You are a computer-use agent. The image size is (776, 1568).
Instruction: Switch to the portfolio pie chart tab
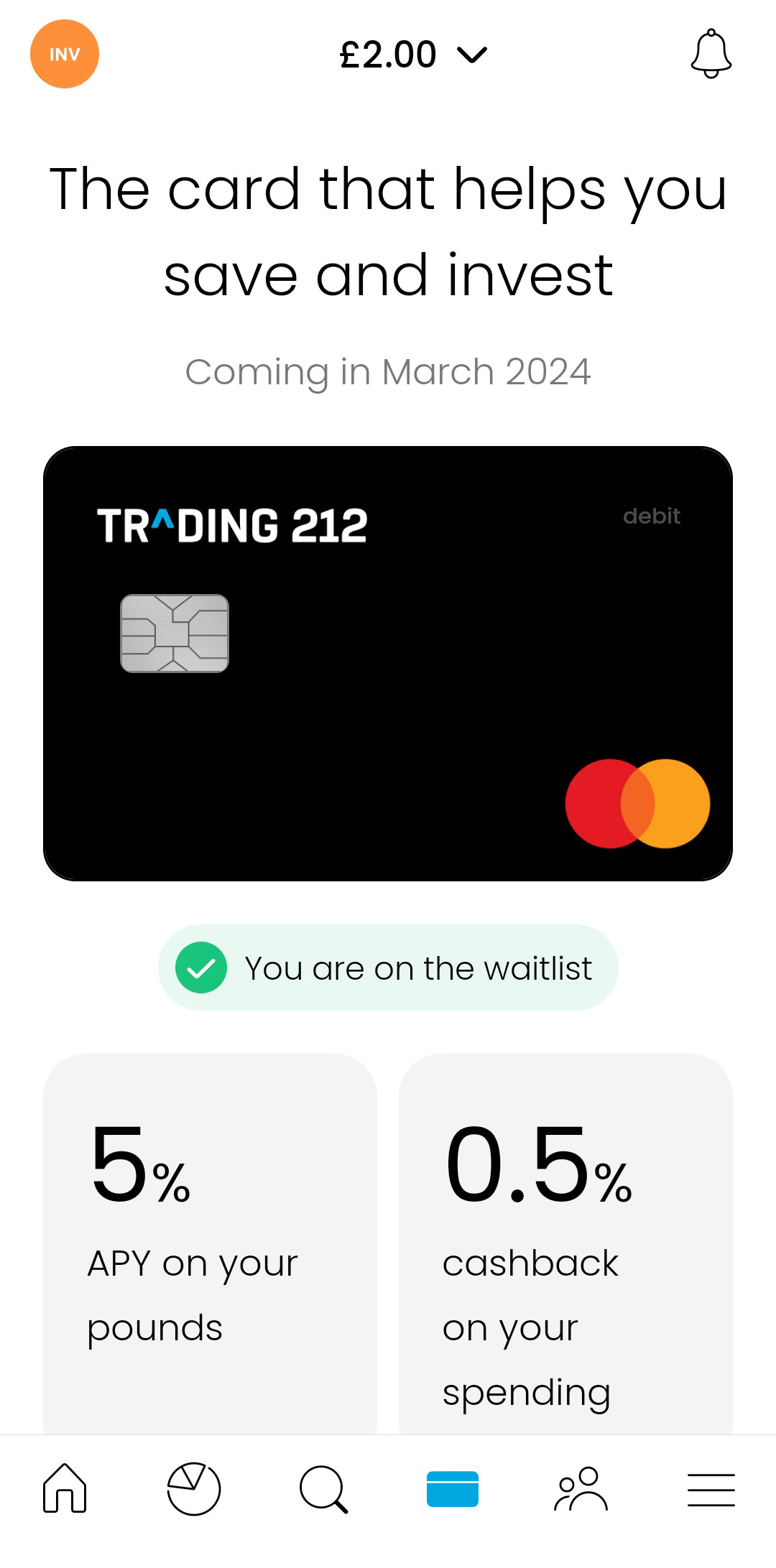(x=194, y=1488)
